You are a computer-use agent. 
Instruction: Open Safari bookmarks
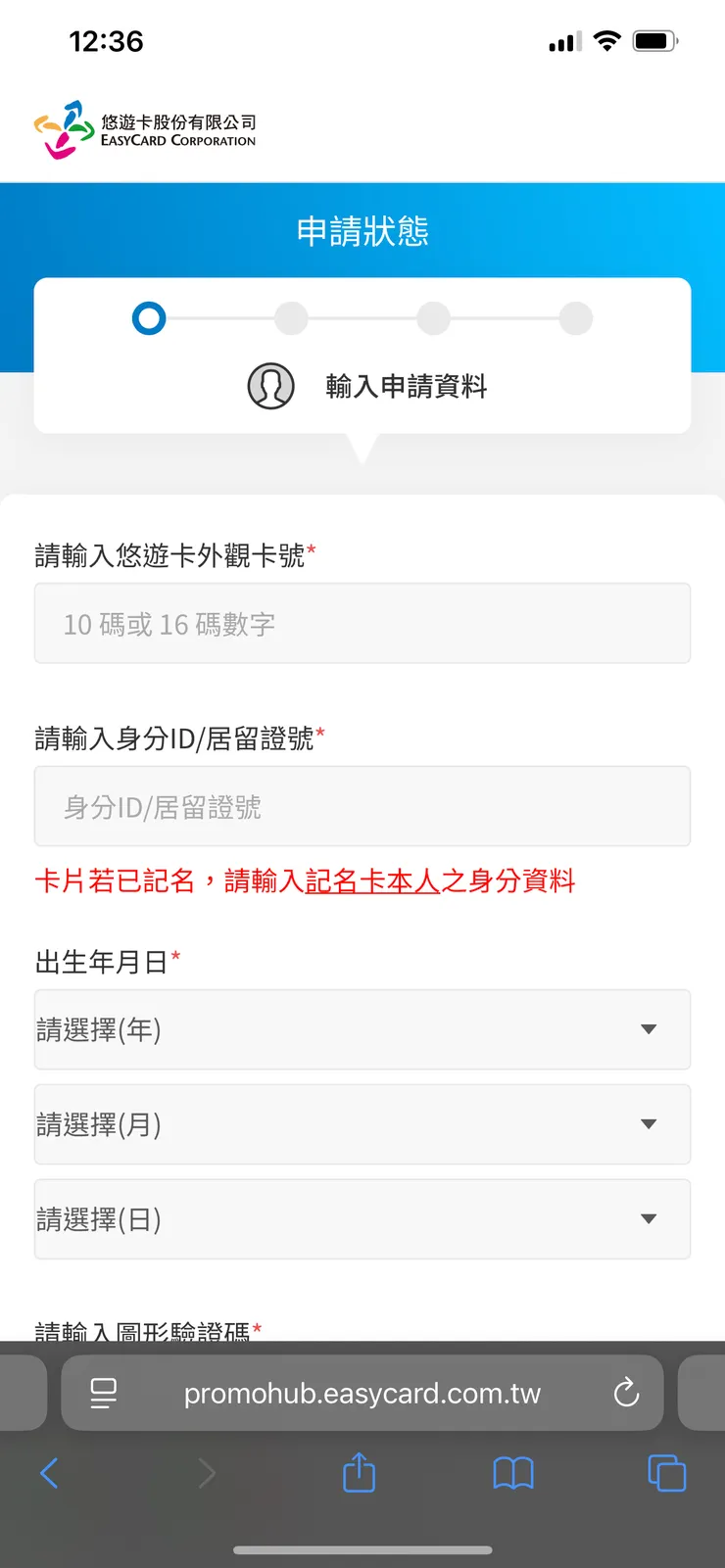[512, 1472]
